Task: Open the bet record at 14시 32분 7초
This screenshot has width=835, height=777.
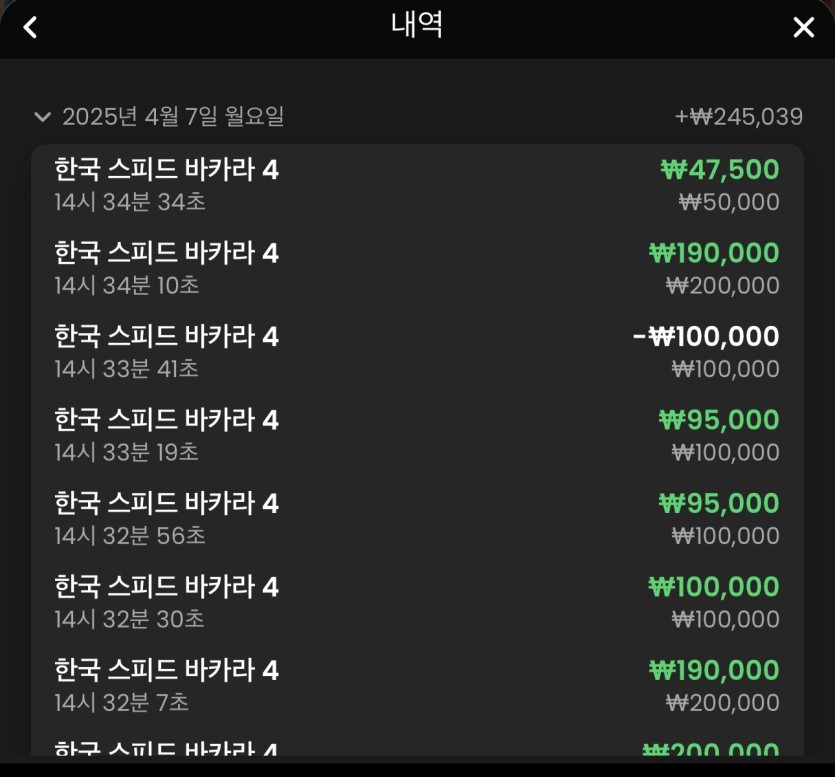Action: tap(416, 685)
